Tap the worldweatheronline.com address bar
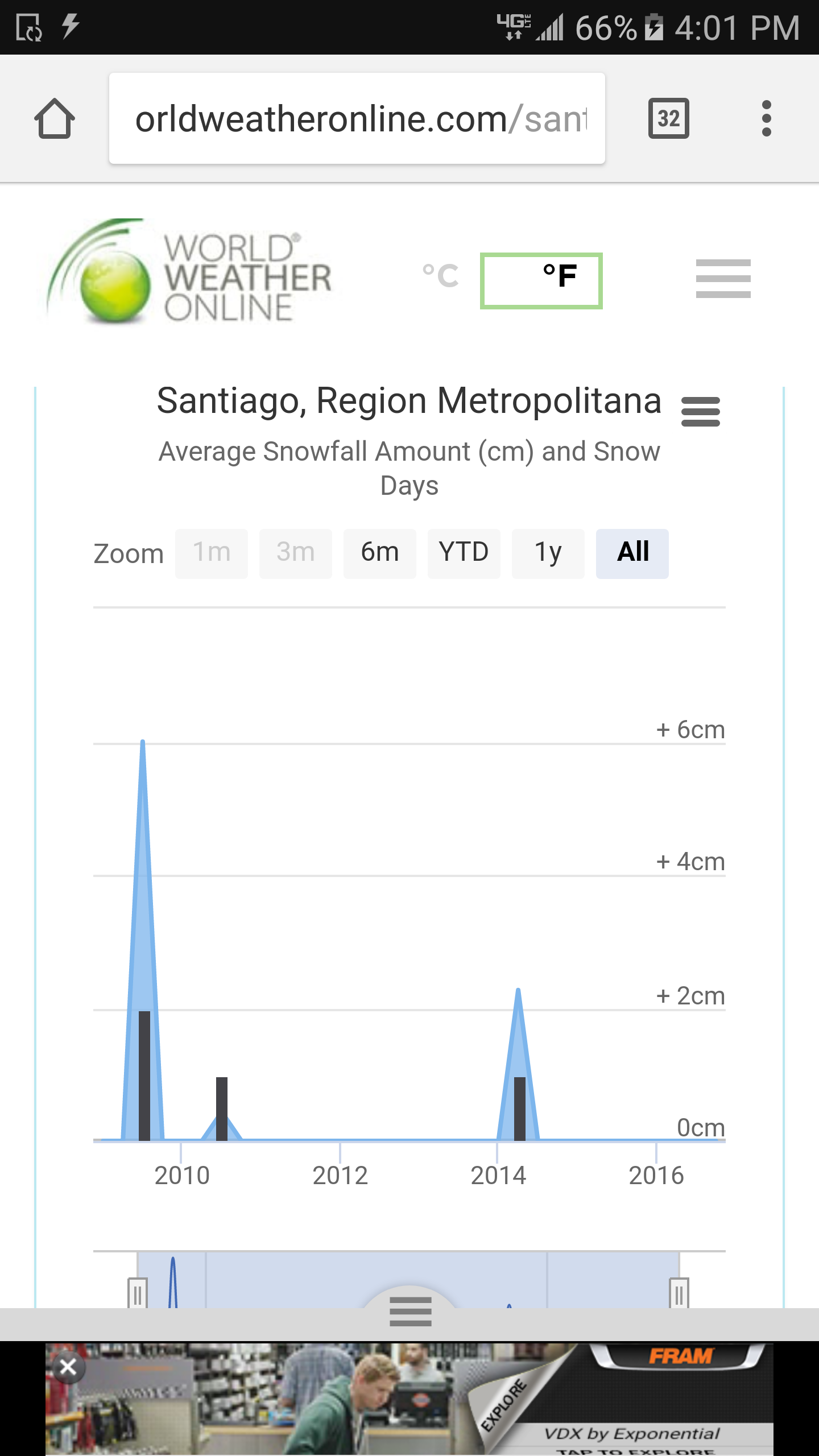The height and width of the screenshot is (1456, 819). (x=357, y=118)
